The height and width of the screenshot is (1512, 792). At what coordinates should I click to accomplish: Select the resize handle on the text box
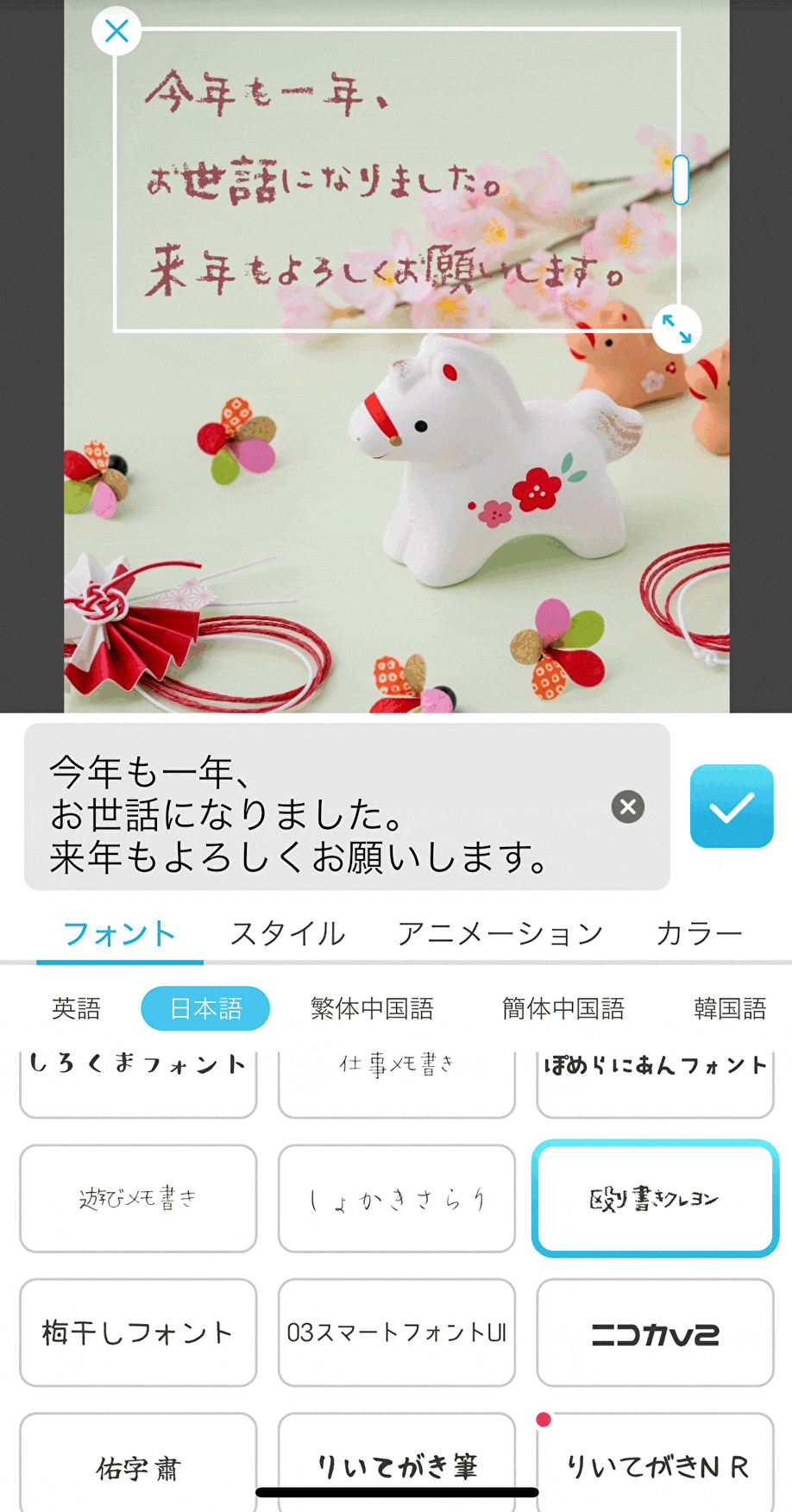pyautogui.click(x=677, y=329)
